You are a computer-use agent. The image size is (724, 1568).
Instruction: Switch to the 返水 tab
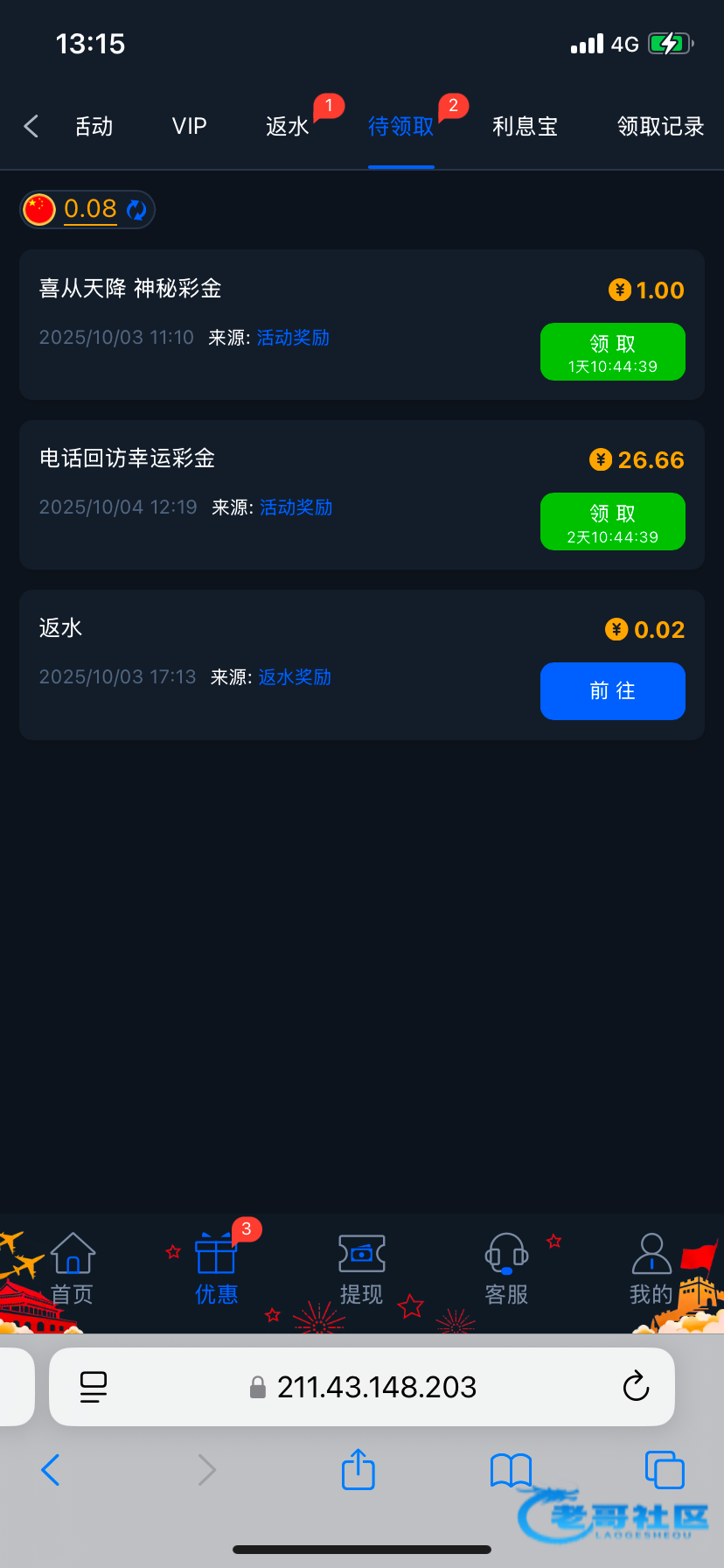pyautogui.click(x=288, y=127)
